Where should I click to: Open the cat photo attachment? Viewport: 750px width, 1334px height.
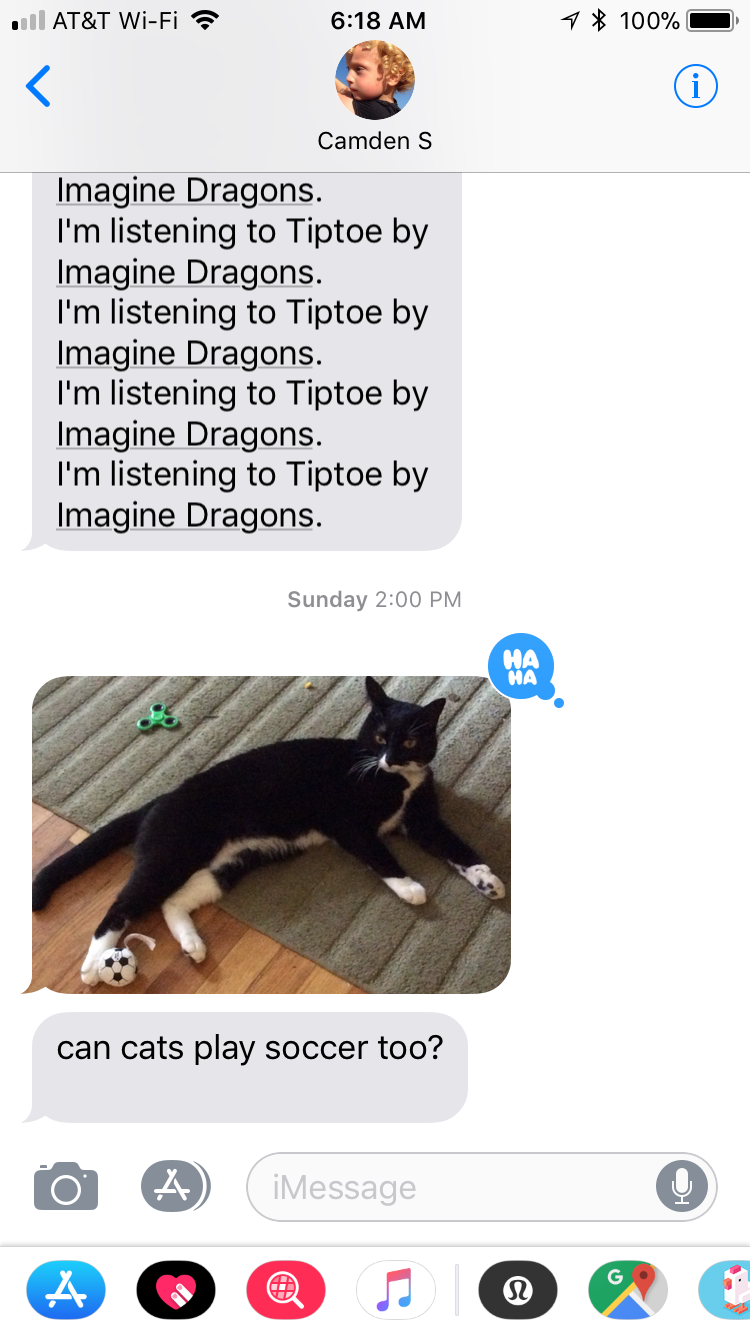(271, 835)
